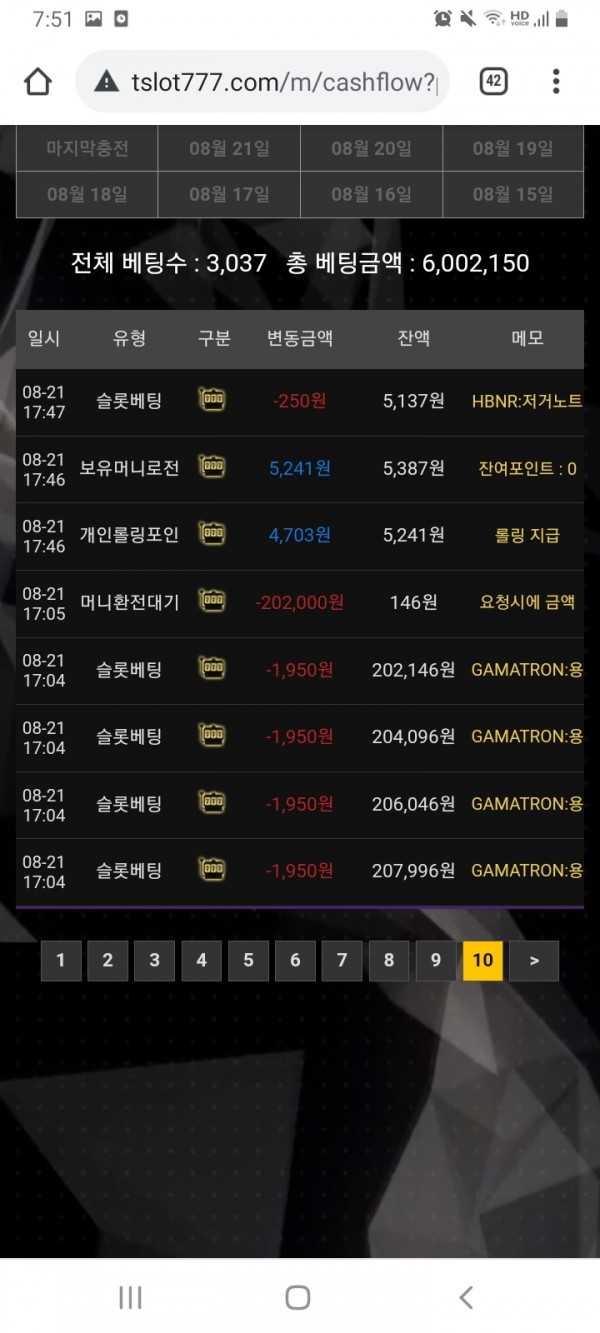This screenshot has height=1333, width=600.
Task: Filter history by 08월 18일
Action: [87, 194]
